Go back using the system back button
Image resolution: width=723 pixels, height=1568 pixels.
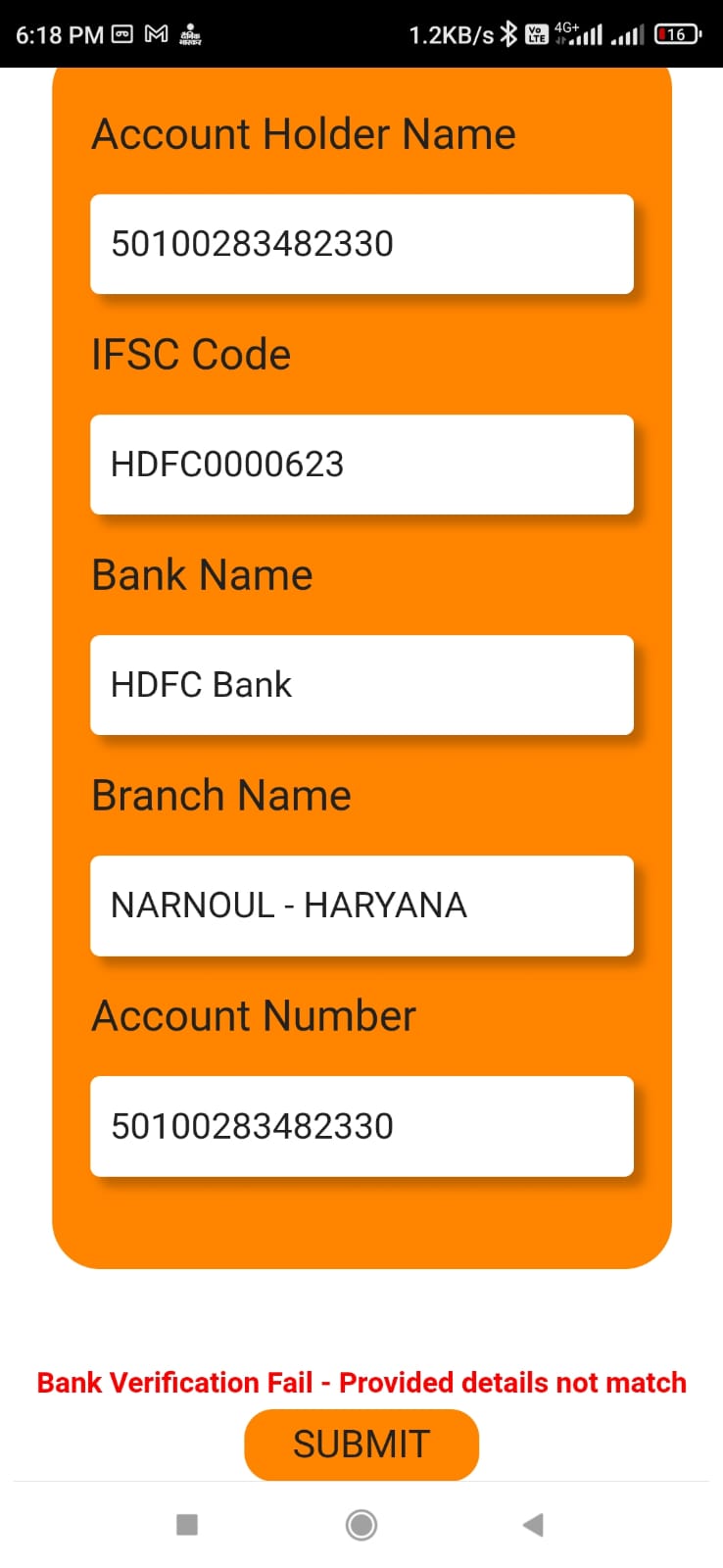(x=533, y=1525)
